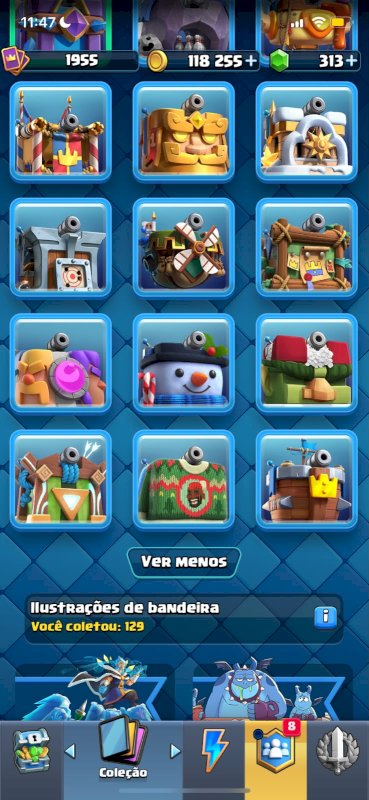This screenshot has height=800, width=369.
Task: Select the blue ogre banner illustration
Action: click(x=273, y=689)
